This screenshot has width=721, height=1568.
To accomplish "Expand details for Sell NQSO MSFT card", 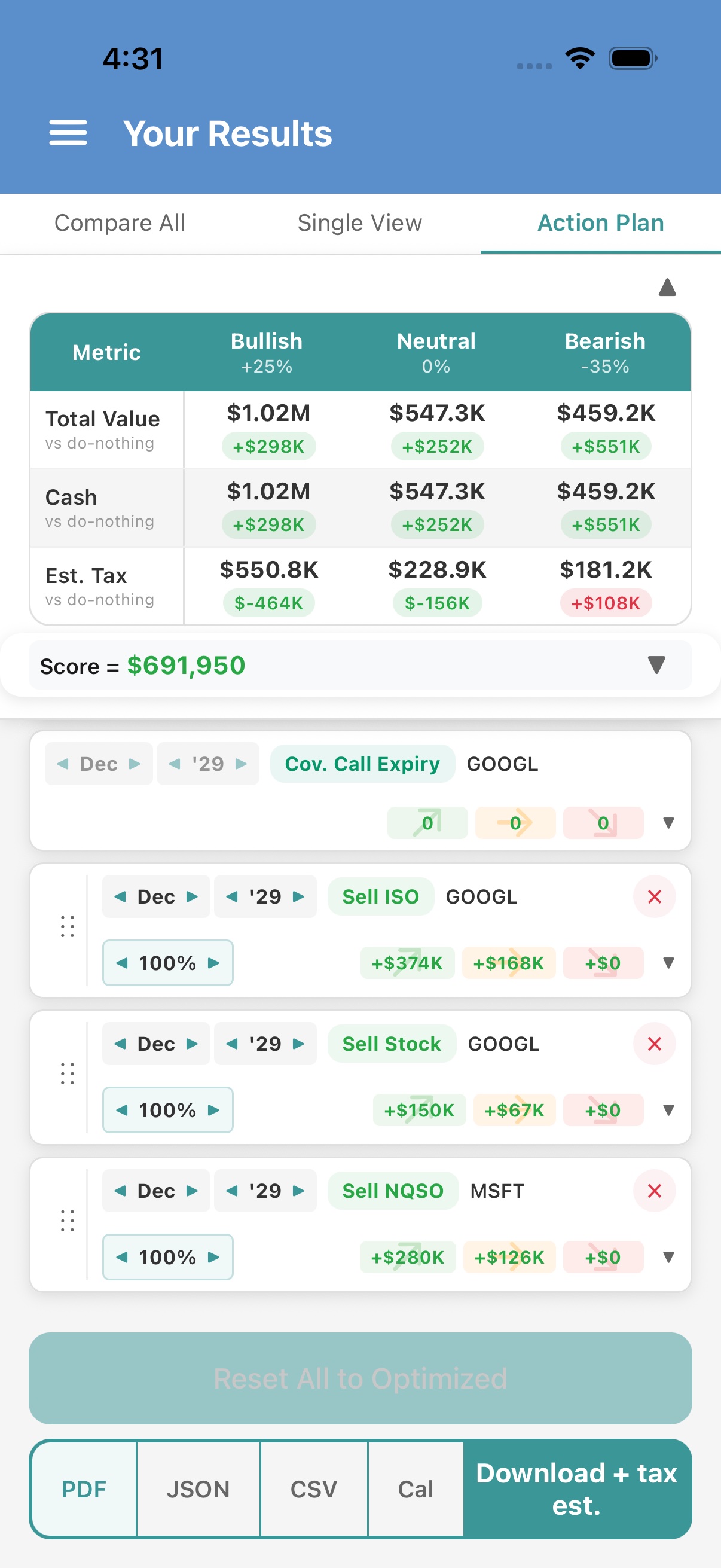I will point(668,1257).
